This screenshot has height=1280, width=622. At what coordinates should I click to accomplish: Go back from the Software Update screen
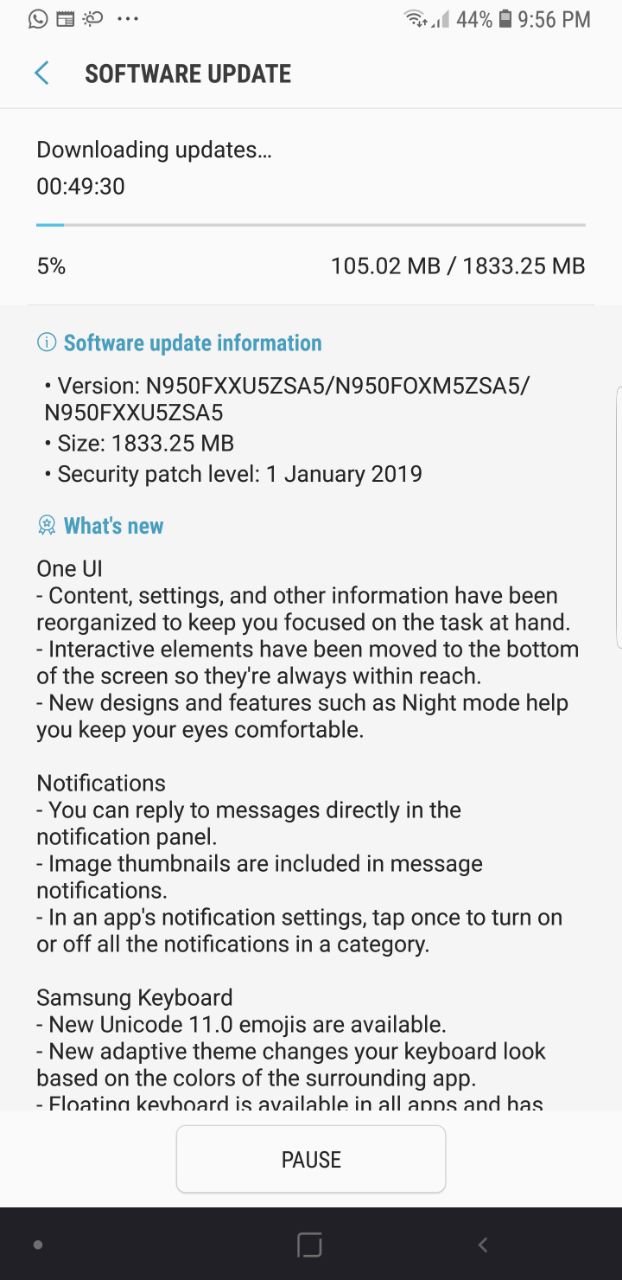coord(42,73)
